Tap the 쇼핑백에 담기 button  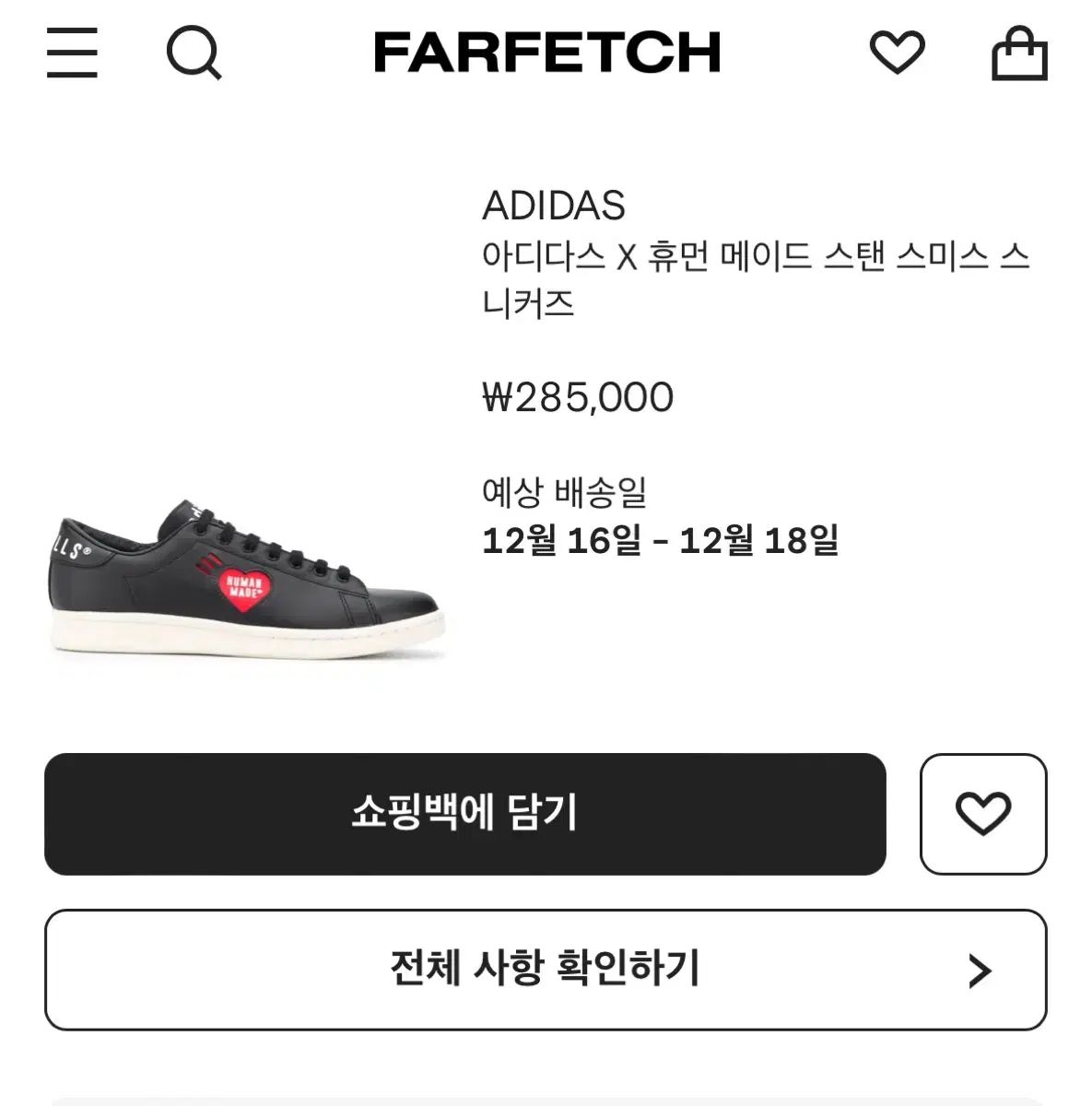click(464, 814)
